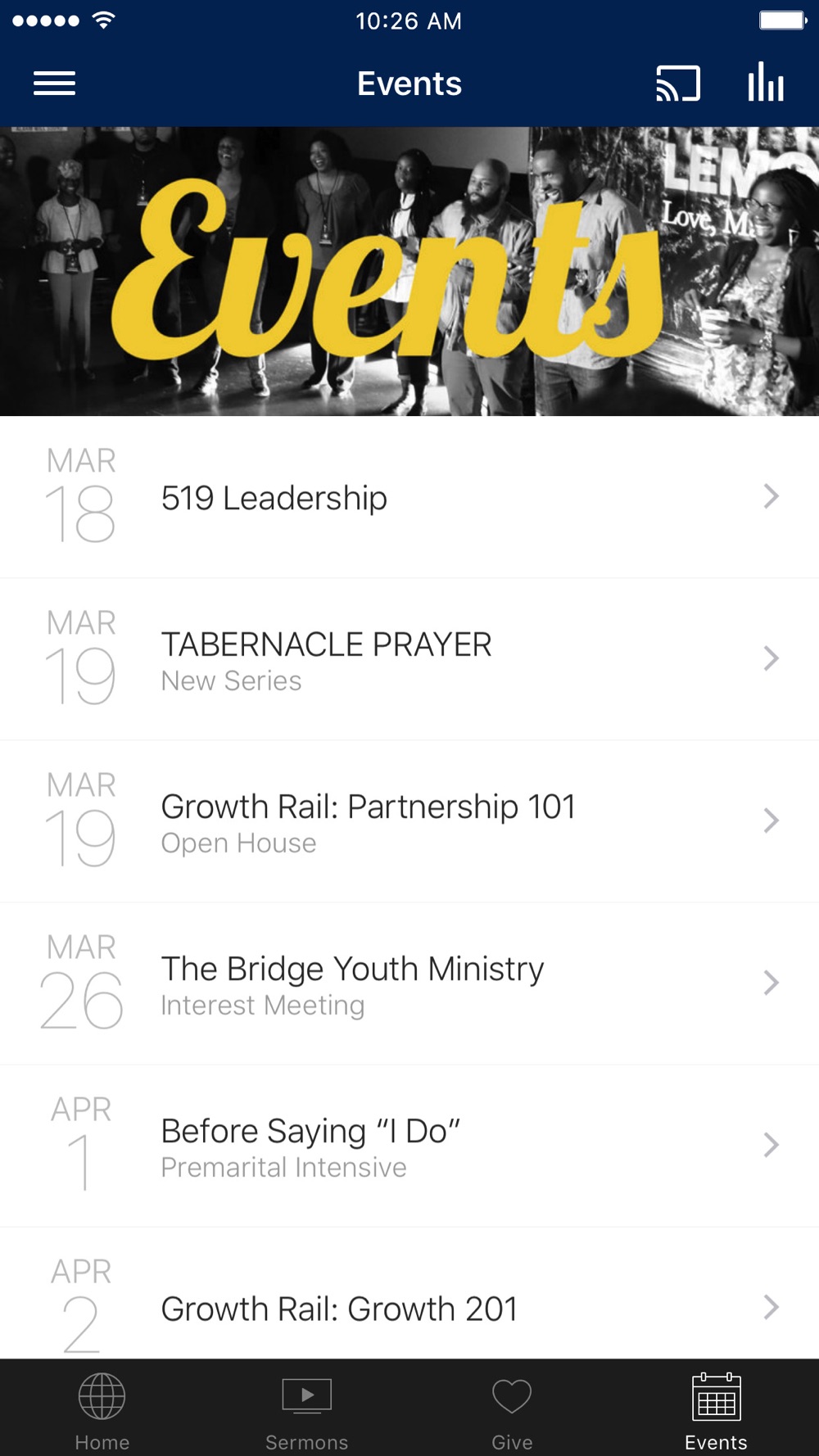View the Tabernacle Prayer event
819x1456 pixels.
pos(409,659)
